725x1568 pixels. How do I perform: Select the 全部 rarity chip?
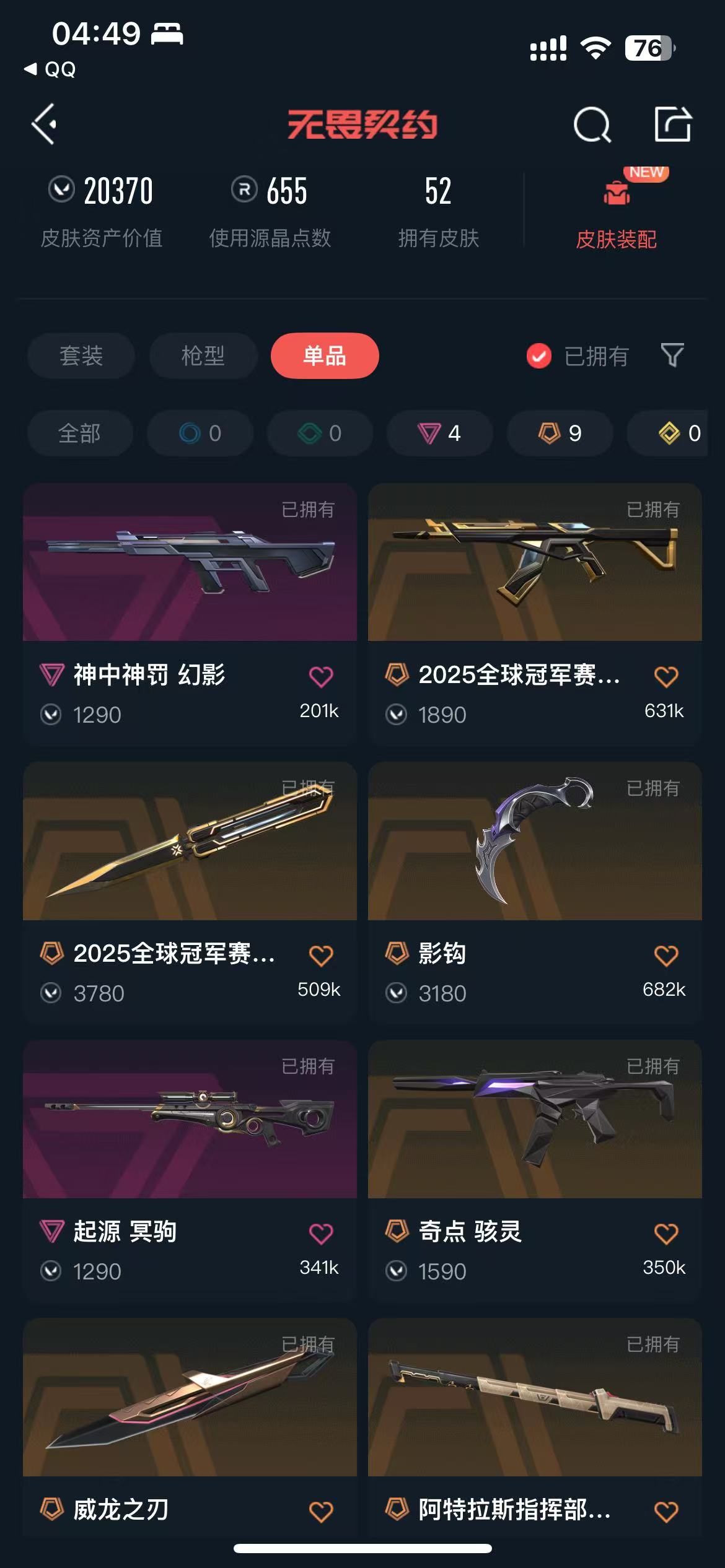(80, 433)
